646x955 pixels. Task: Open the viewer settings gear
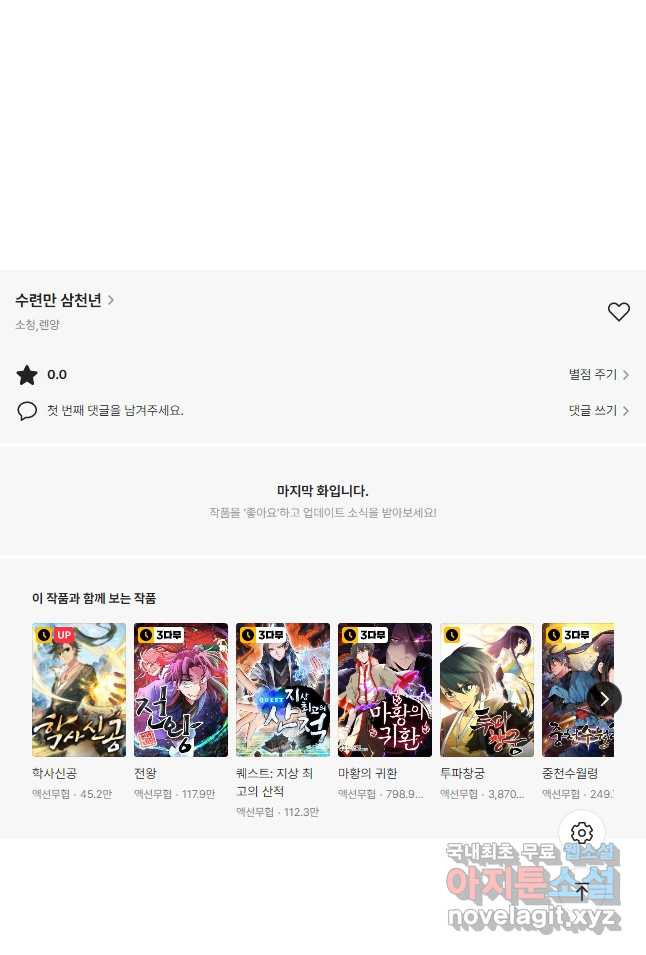582,833
